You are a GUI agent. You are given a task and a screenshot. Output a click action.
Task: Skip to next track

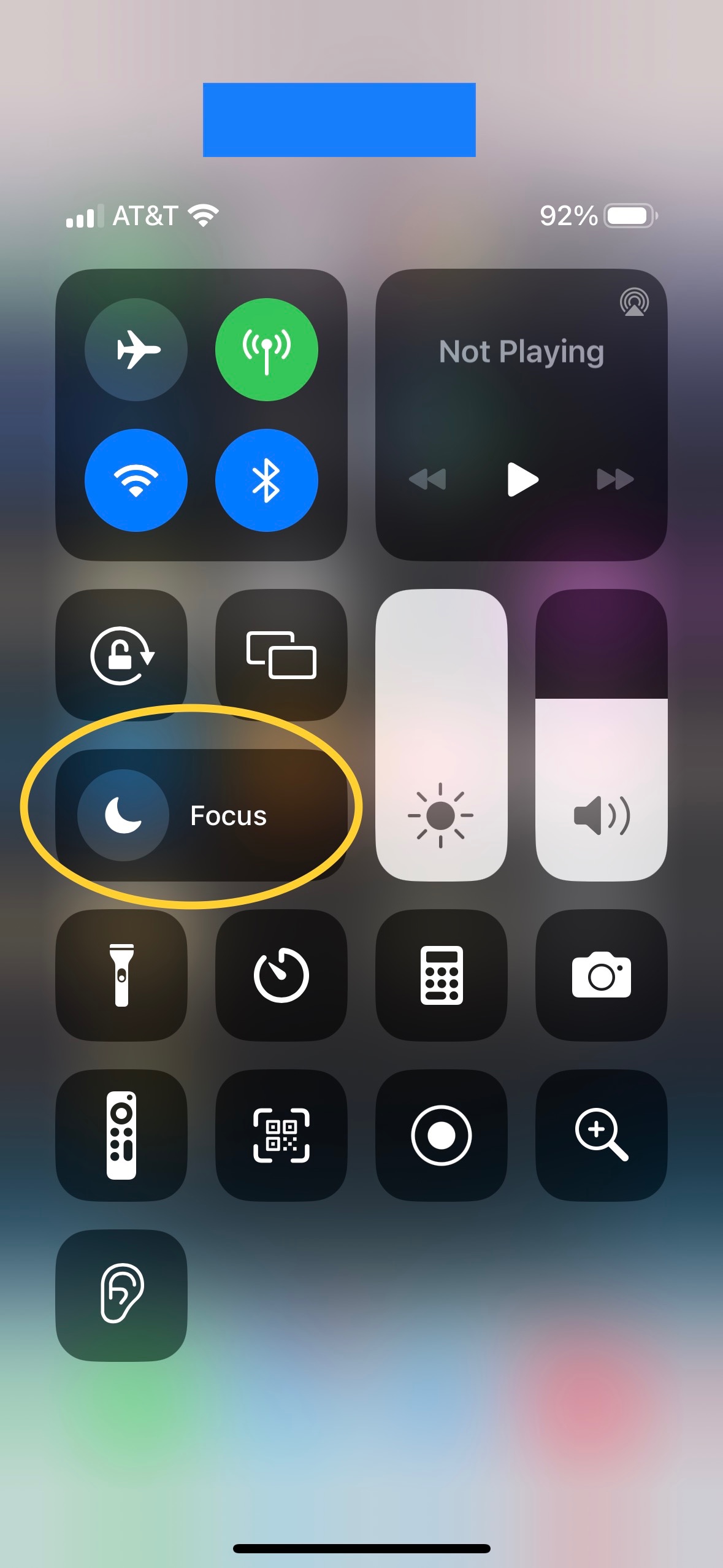pyautogui.click(x=615, y=479)
